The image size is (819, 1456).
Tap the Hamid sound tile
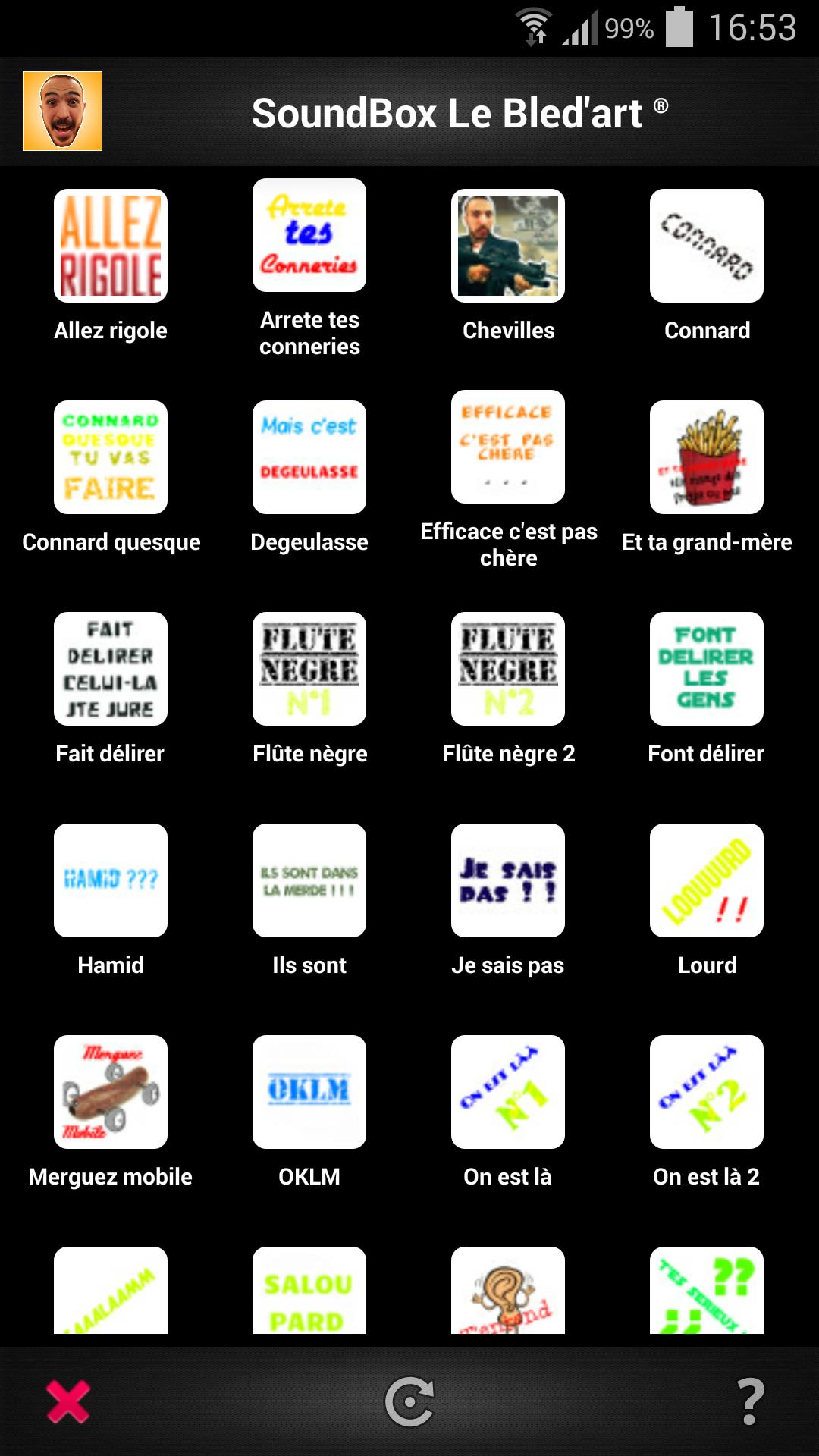click(x=111, y=880)
